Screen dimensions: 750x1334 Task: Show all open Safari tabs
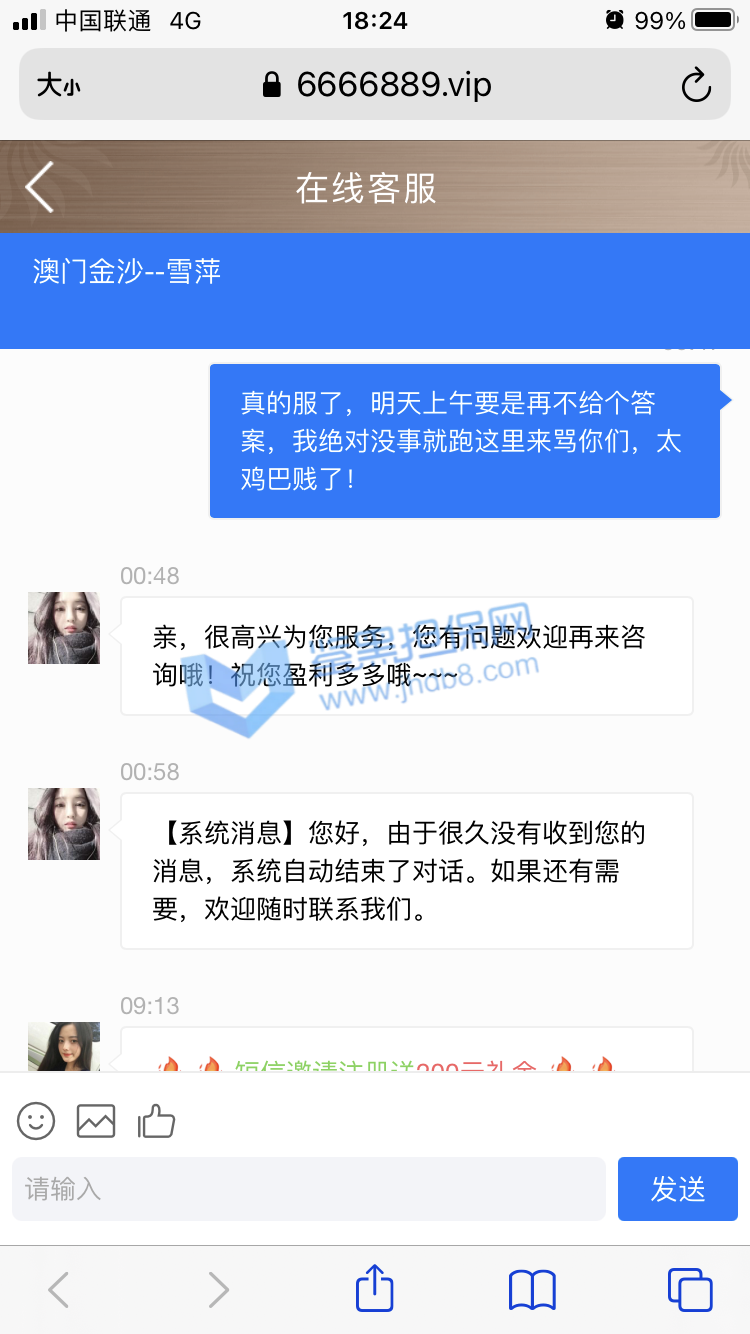690,1289
